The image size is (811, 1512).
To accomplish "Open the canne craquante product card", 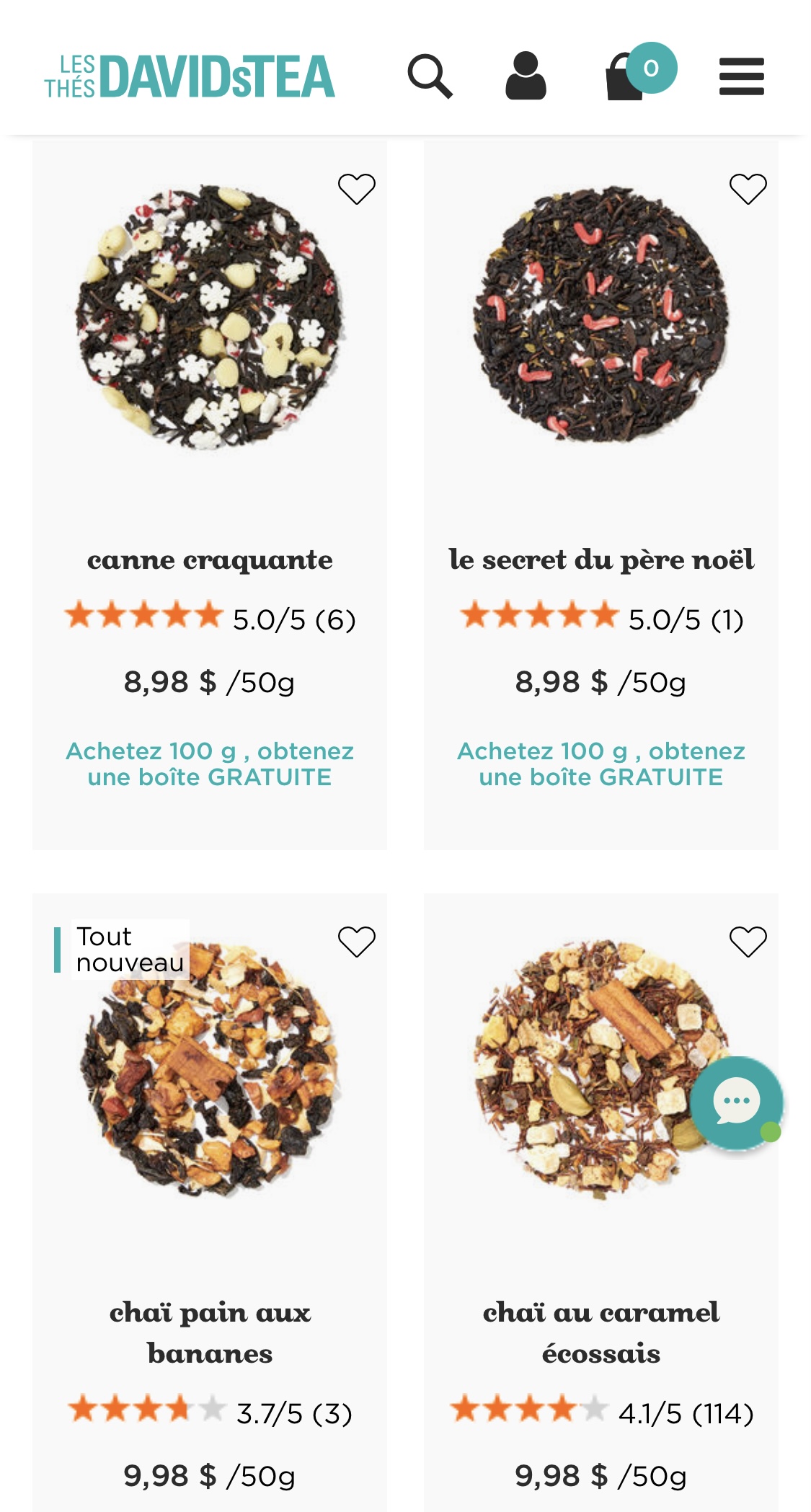I will tap(210, 560).
